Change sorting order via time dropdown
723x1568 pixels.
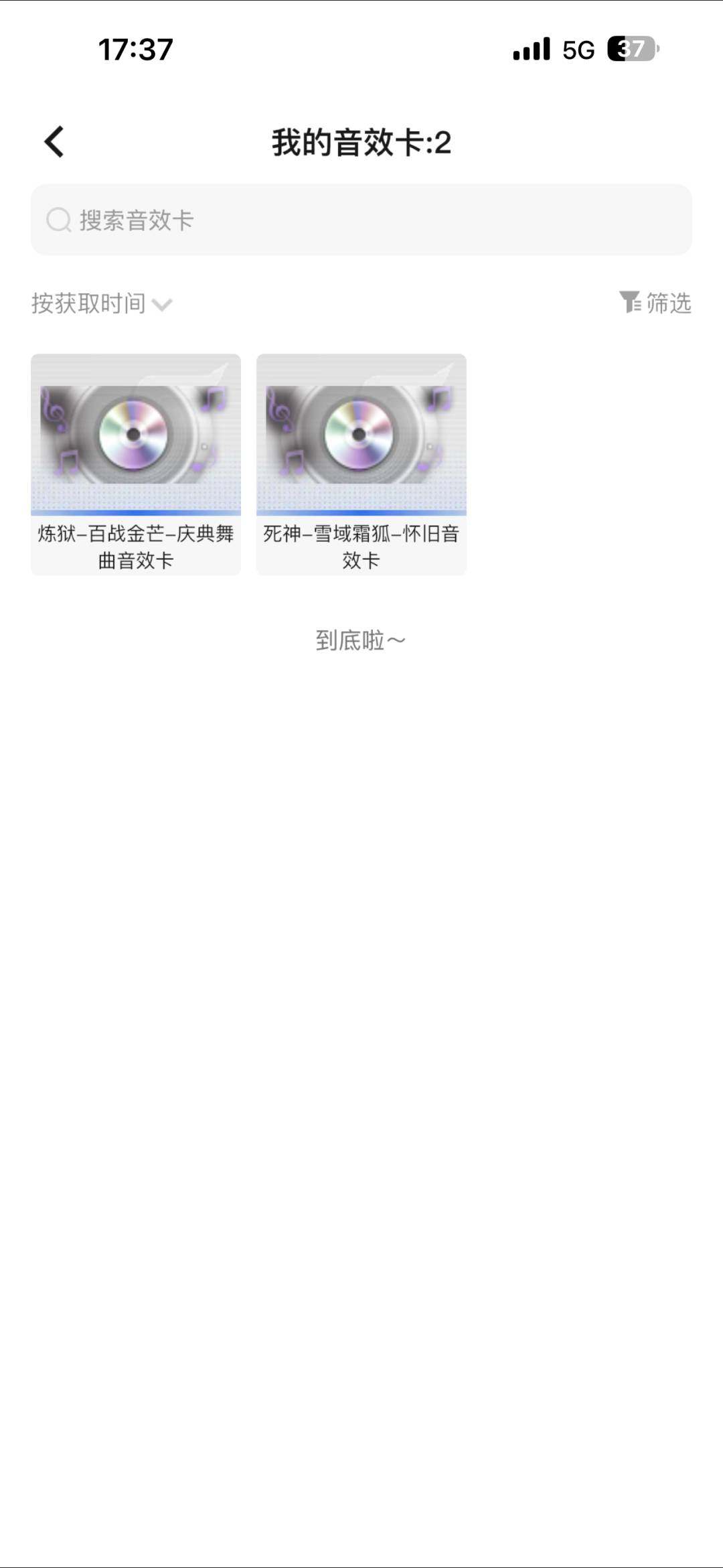point(100,303)
